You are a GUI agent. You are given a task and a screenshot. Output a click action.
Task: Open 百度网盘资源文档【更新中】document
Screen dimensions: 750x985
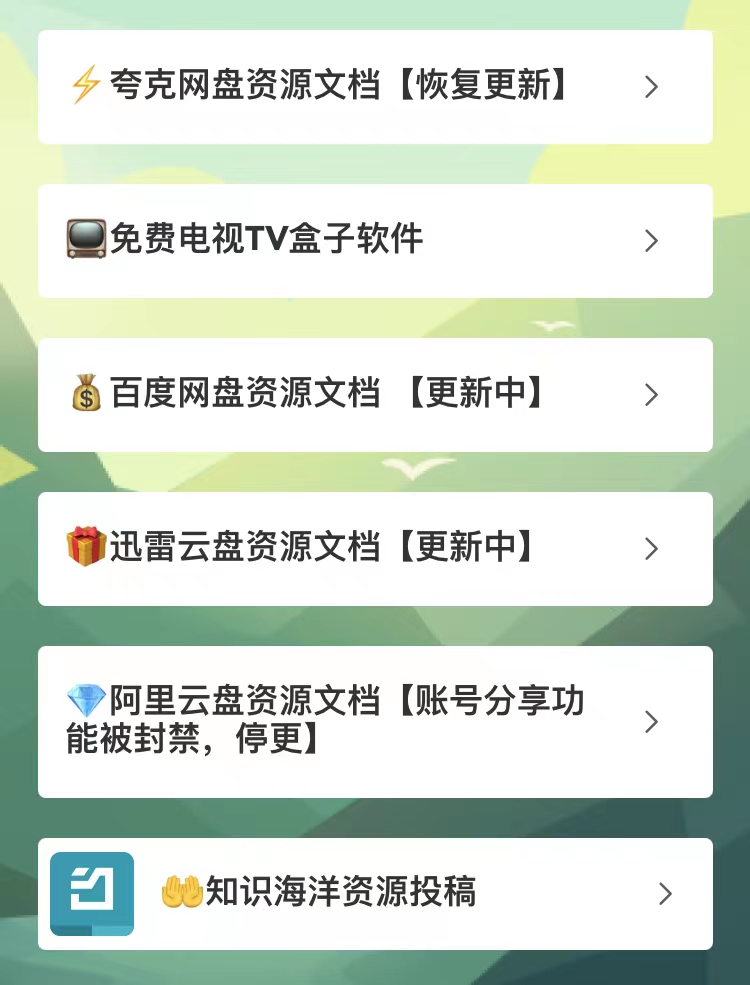(330, 394)
